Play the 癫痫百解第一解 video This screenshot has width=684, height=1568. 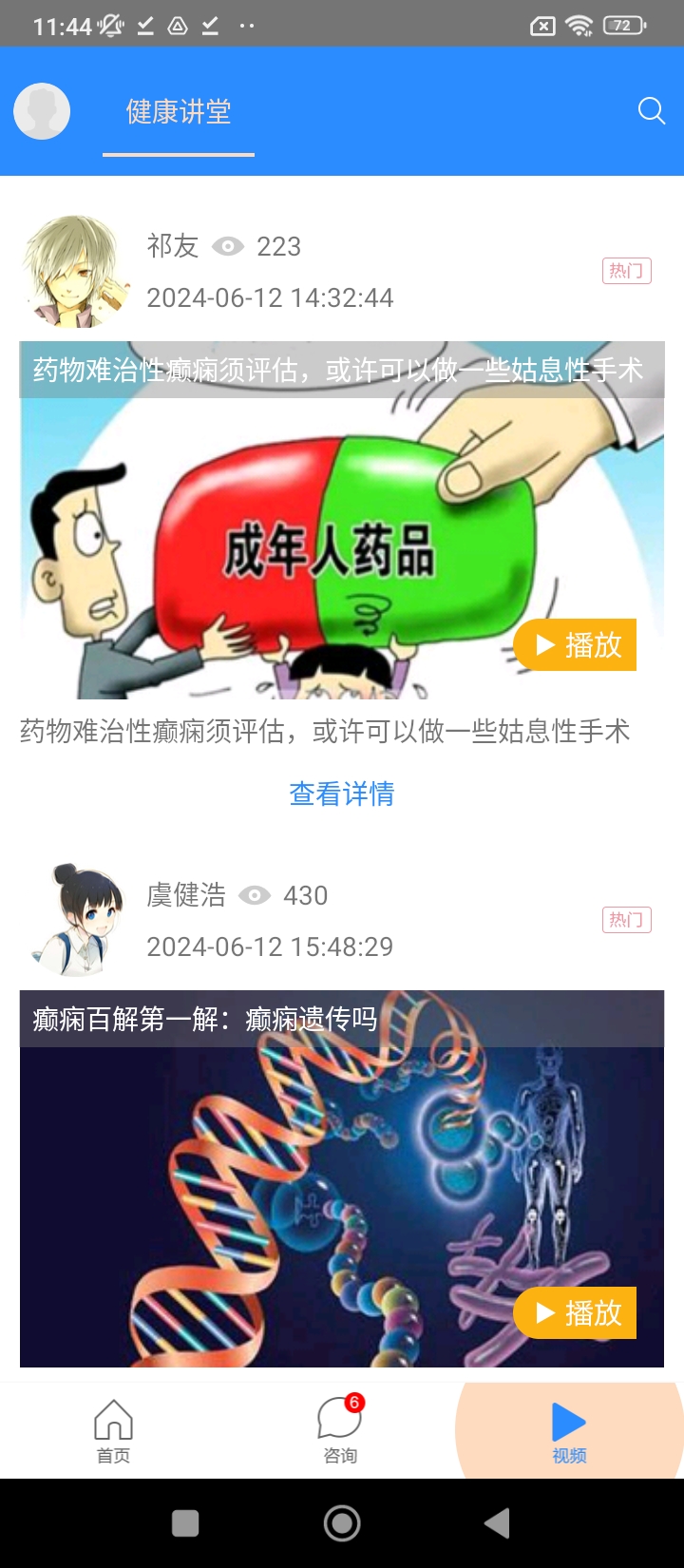575,1313
